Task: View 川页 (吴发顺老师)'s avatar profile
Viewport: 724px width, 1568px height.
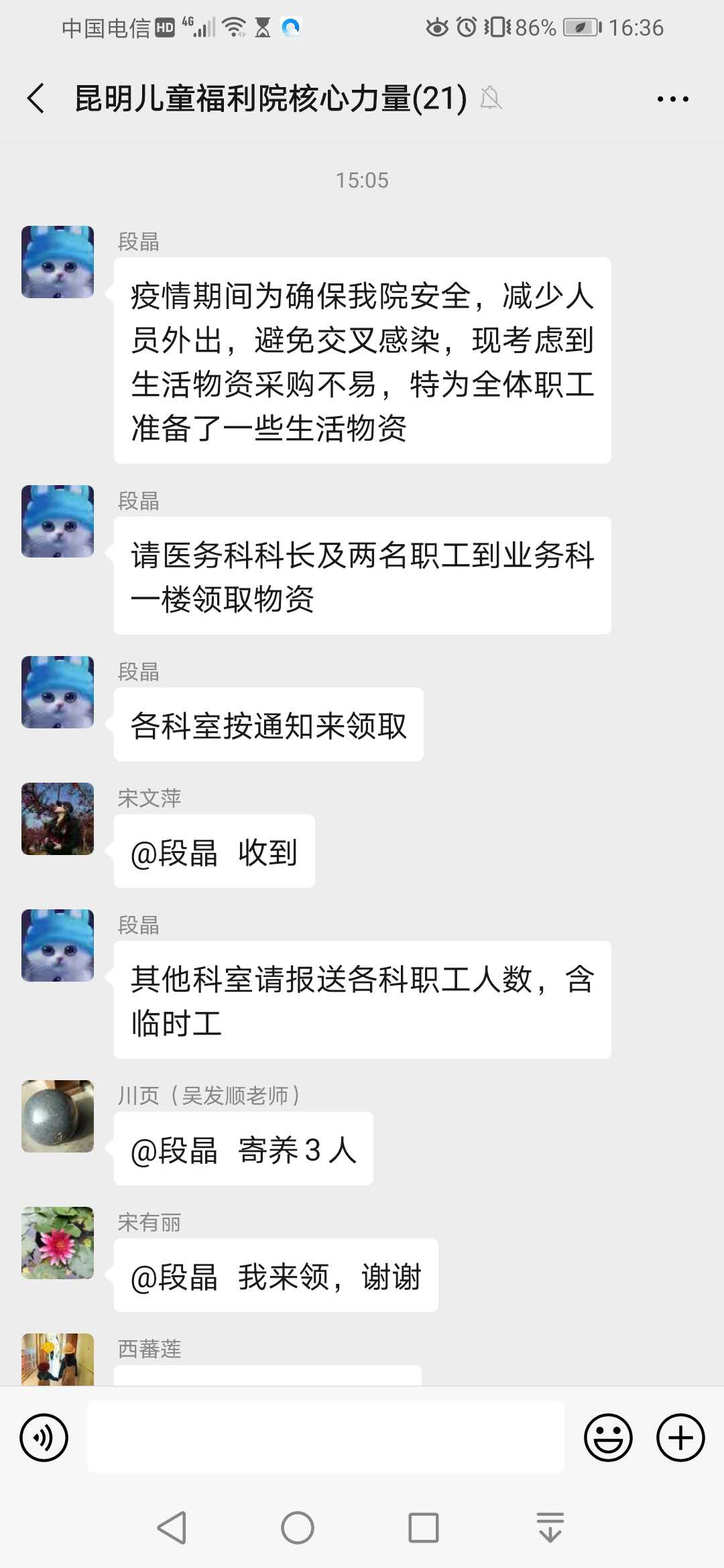Action: click(58, 1116)
